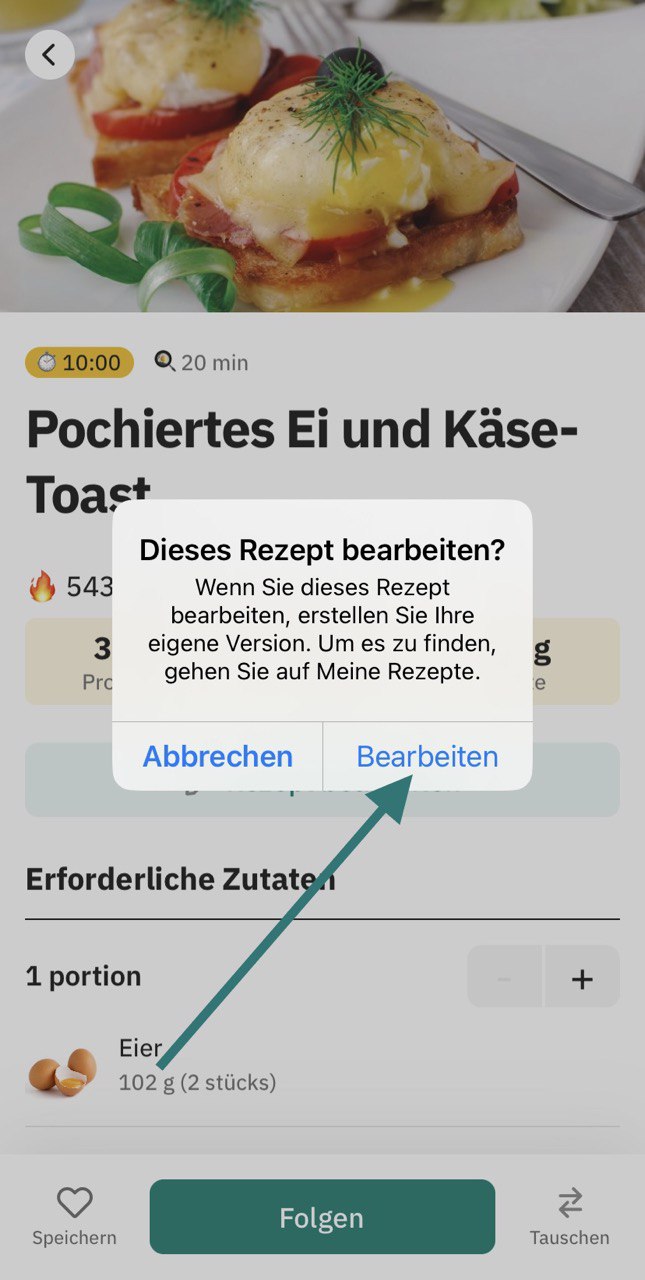This screenshot has width=645, height=1280.
Task: Confirm editing with the Bearbeiten button
Action: (427, 756)
